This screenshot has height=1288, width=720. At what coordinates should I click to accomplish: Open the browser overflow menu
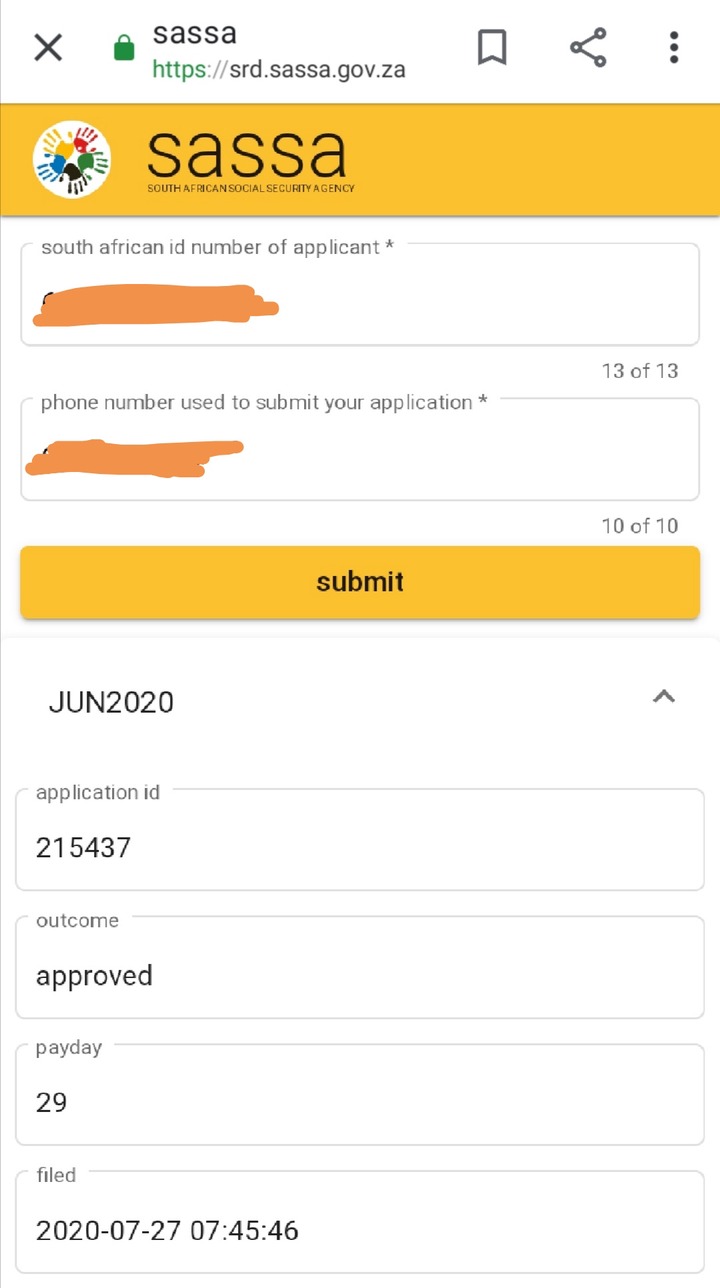pyautogui.click(x=674, y=47)
